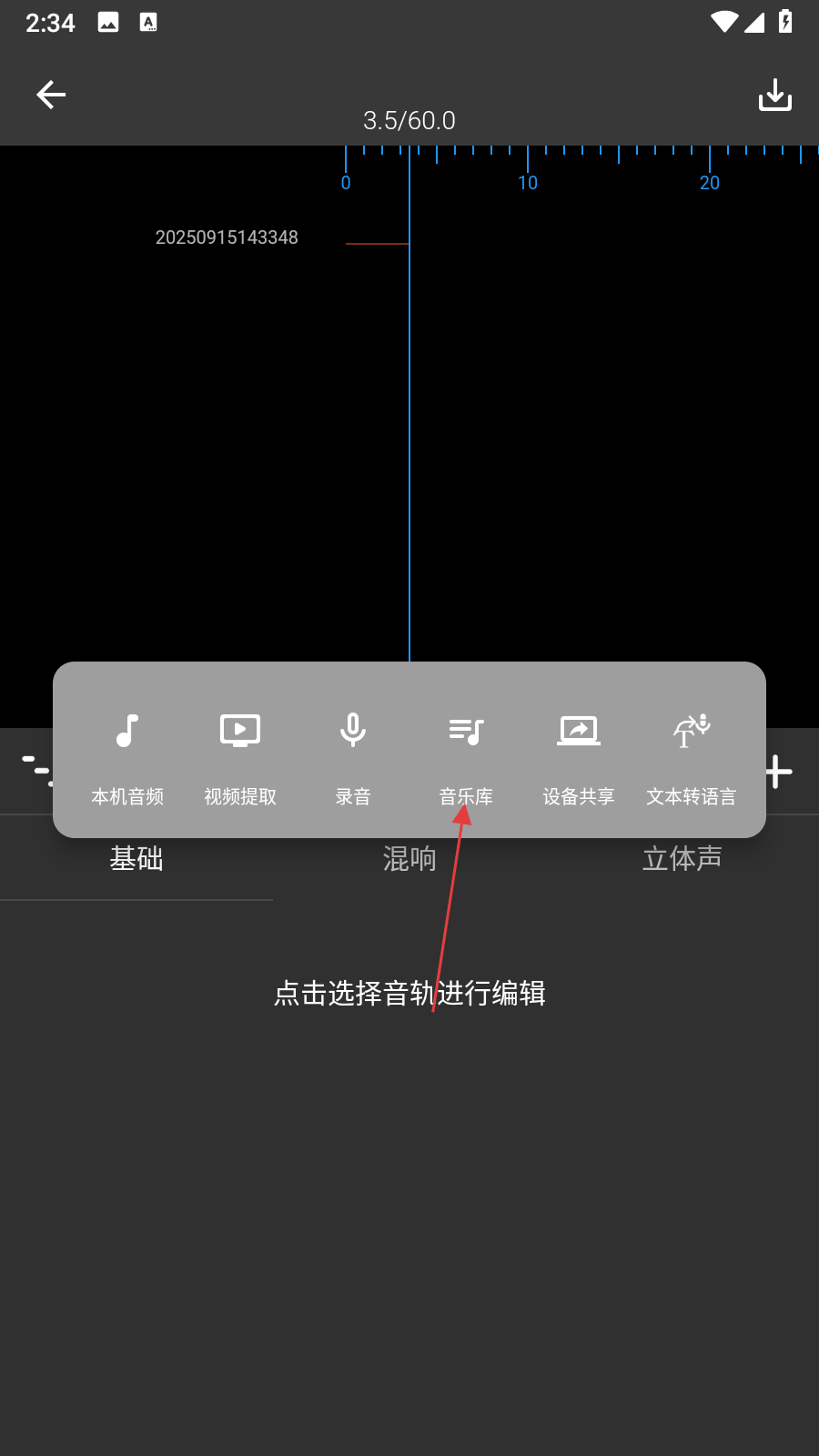This screenshot has width=819, height=1456.
Task: Tap the plus add-track button
Action: coord(779,772)
